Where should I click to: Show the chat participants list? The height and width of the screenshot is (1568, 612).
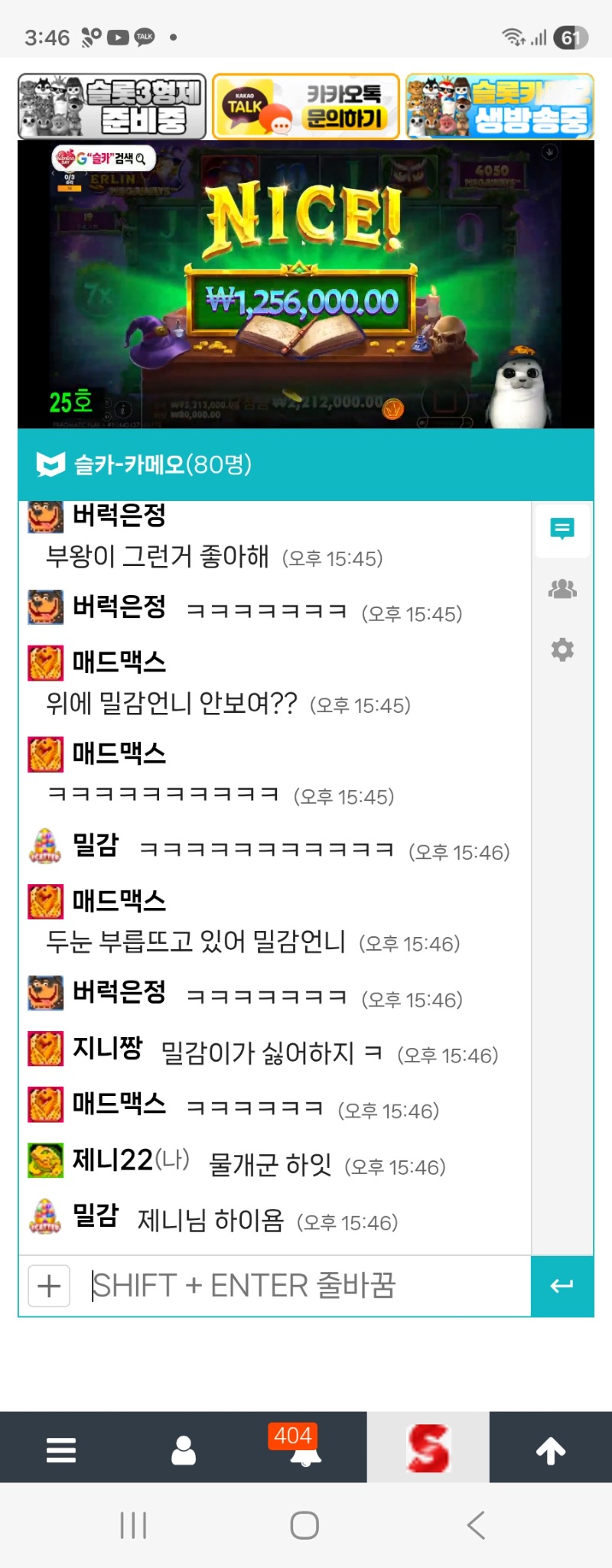(562, 589)
